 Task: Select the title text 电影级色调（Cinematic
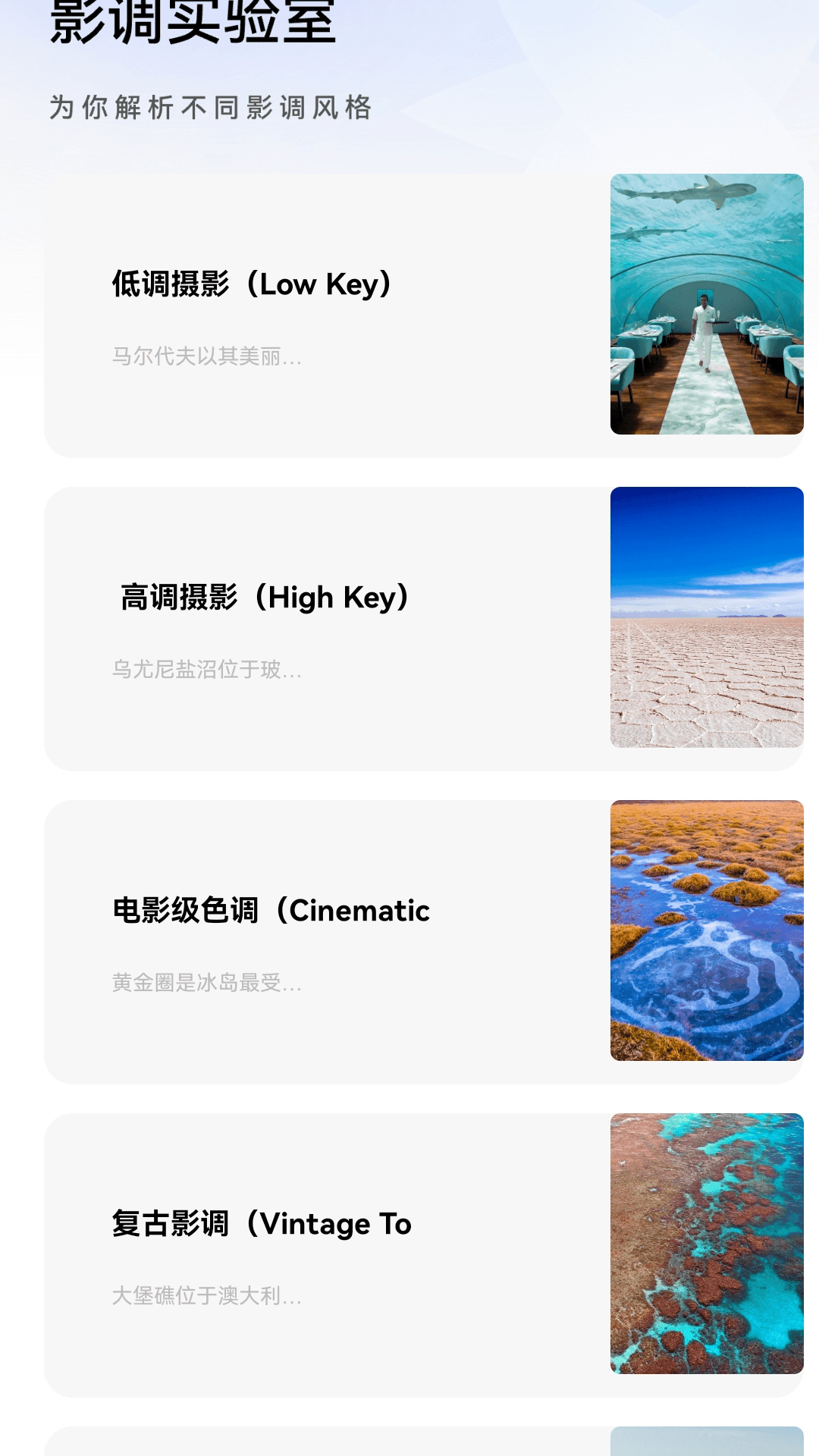tap(269, 912)
